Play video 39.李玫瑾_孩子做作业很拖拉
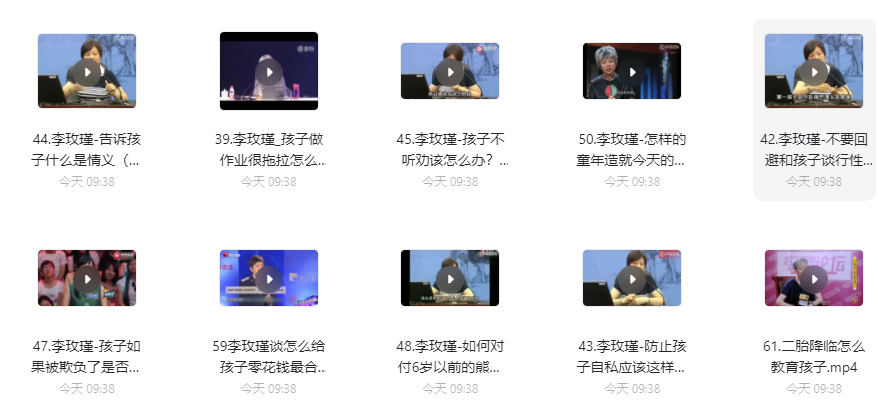Viewport: 878px width, 412px height. (268, 72)
